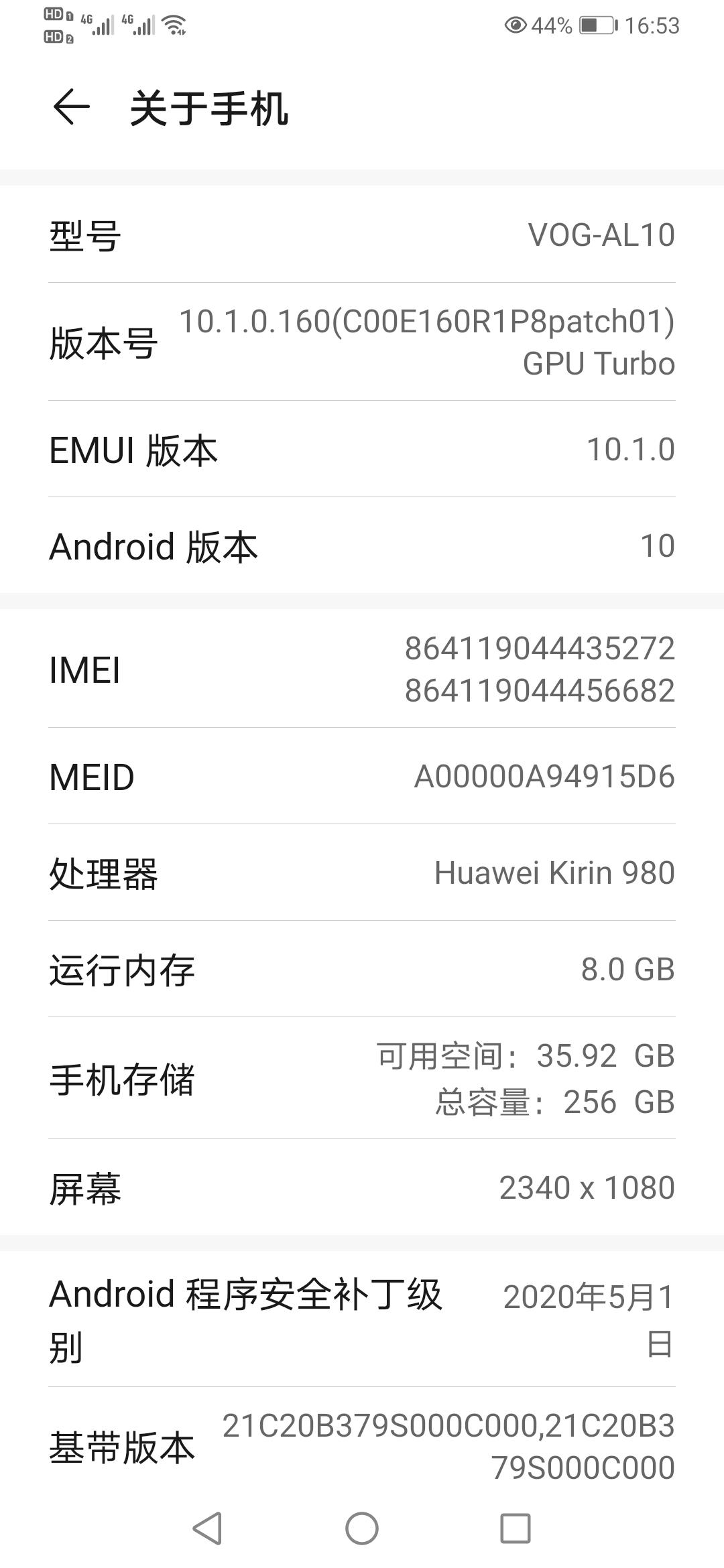Image resolution: width=724 pixels, height=1568 pixels.
Task: Select the IMEI entry
Action: [x=362, y=670]
